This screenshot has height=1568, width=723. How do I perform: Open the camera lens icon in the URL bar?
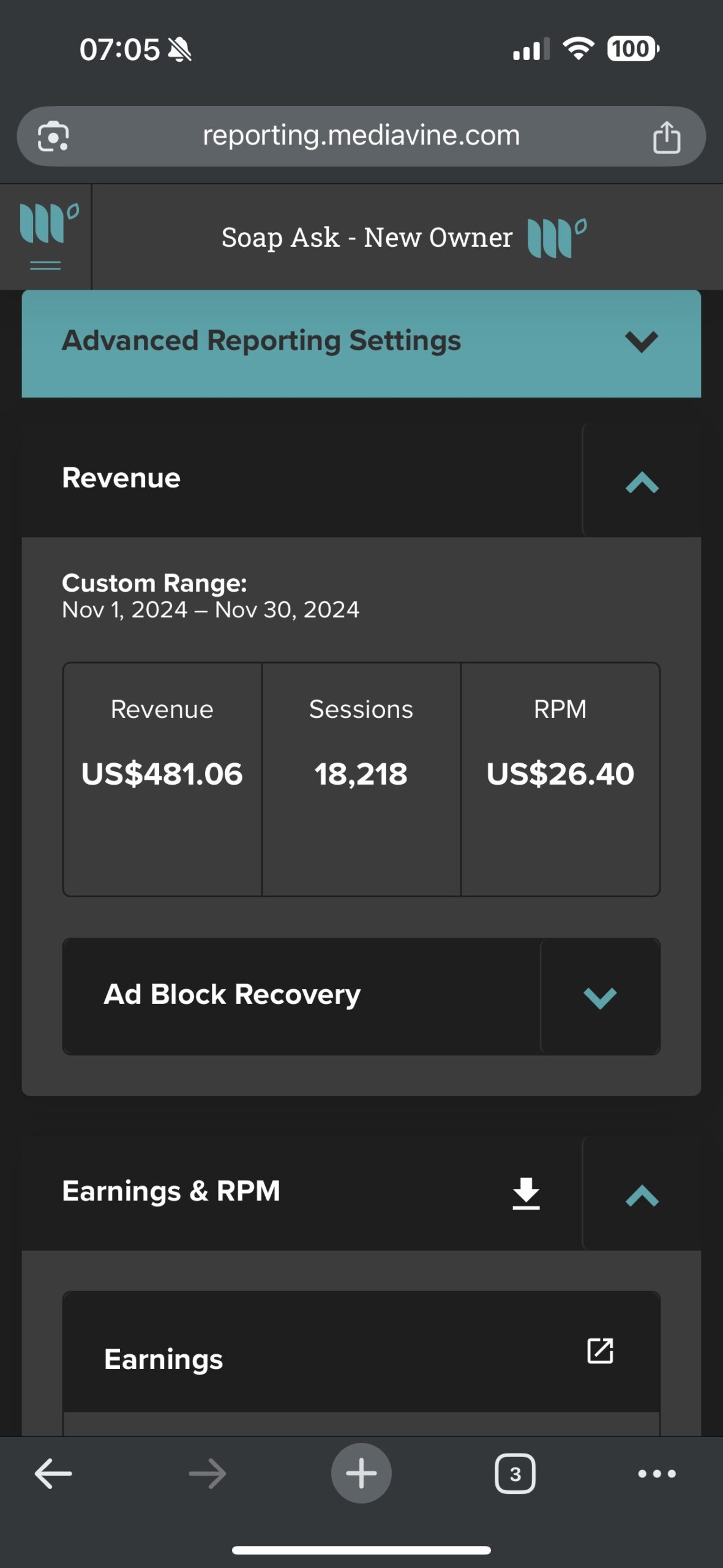click(53, 136)
